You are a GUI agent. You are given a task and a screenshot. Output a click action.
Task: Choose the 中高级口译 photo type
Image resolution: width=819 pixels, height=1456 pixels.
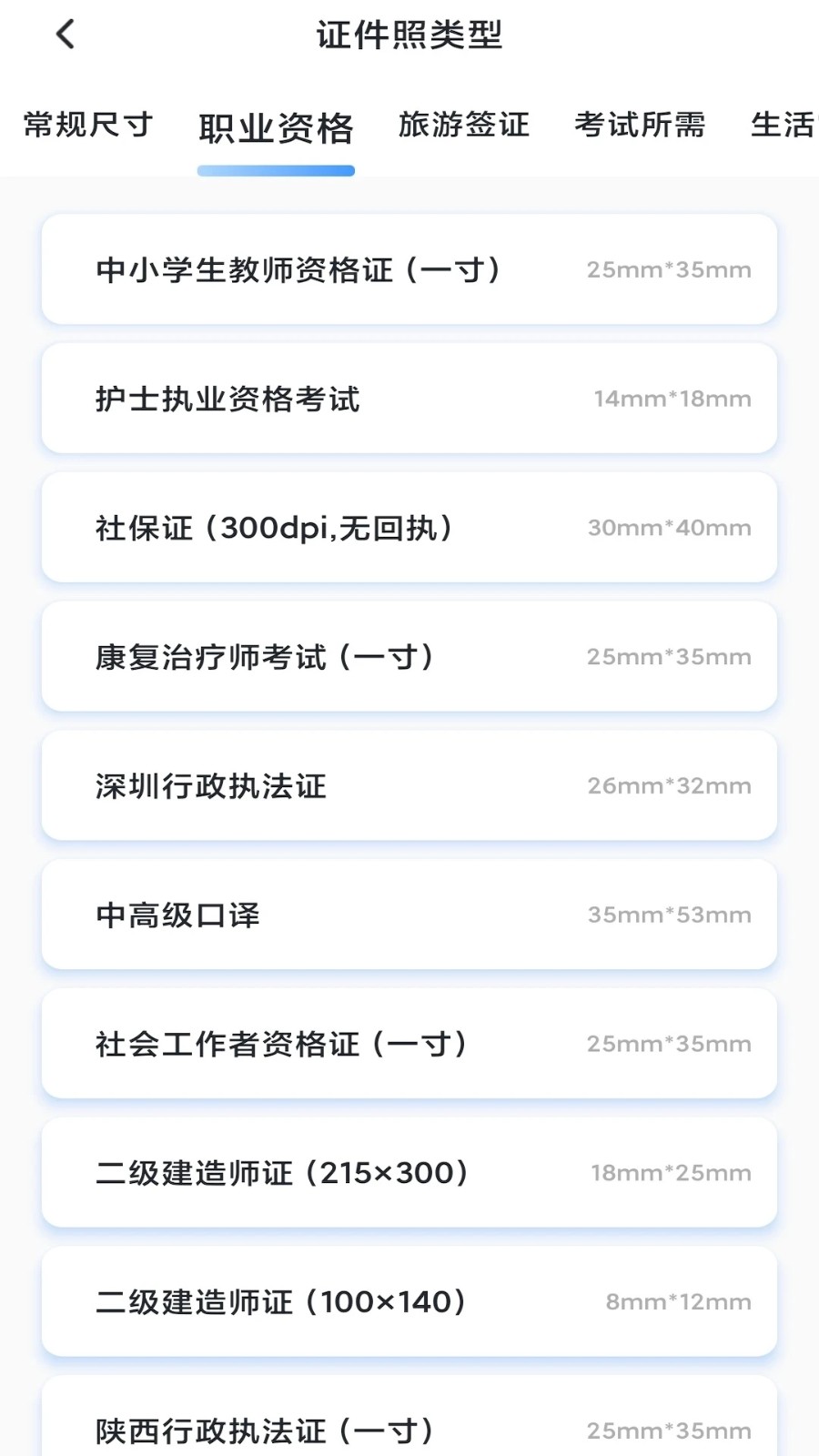click(409, 915)
